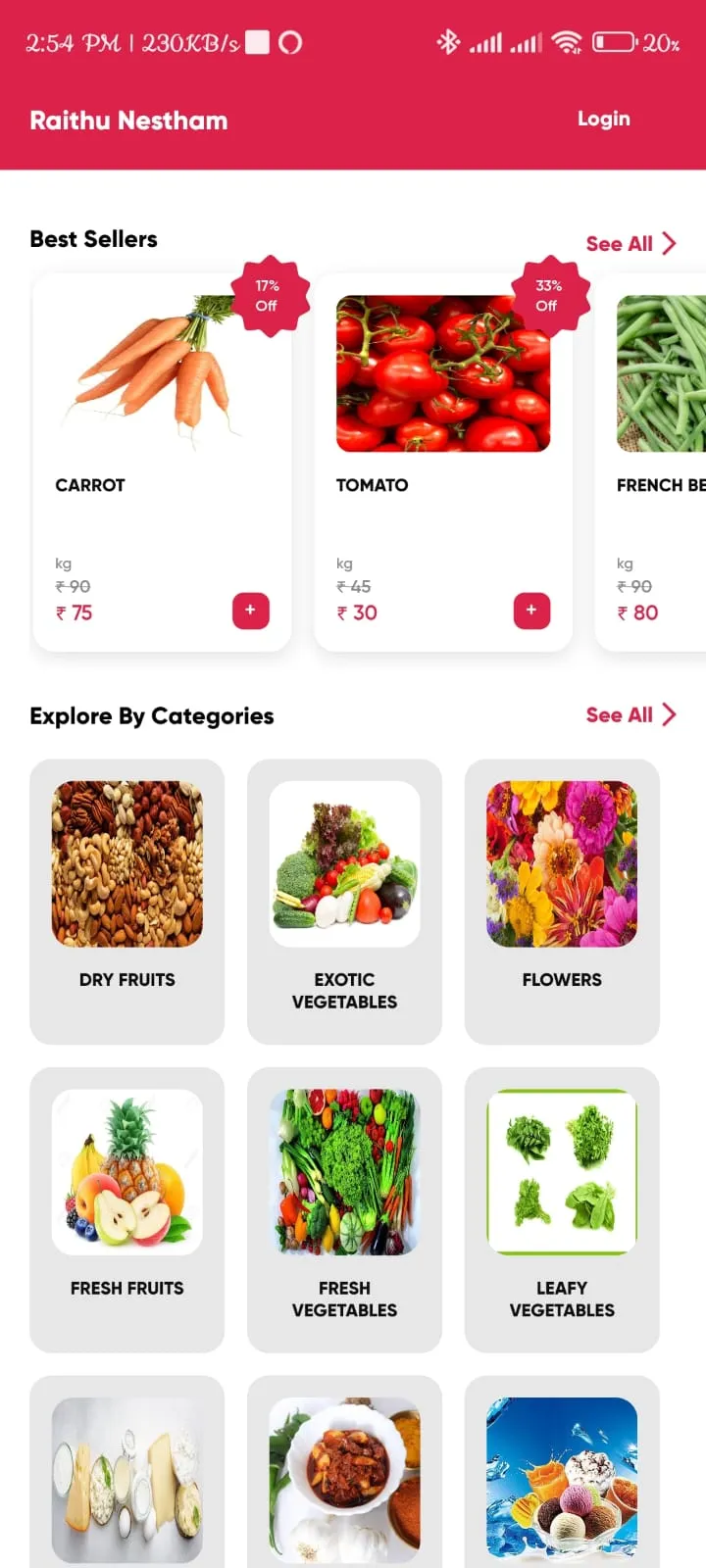Image resolution: width=706 pixels, height=1568 pixels.
Task: View the Fresh Vegetables category
Action: pos(344,1208)
